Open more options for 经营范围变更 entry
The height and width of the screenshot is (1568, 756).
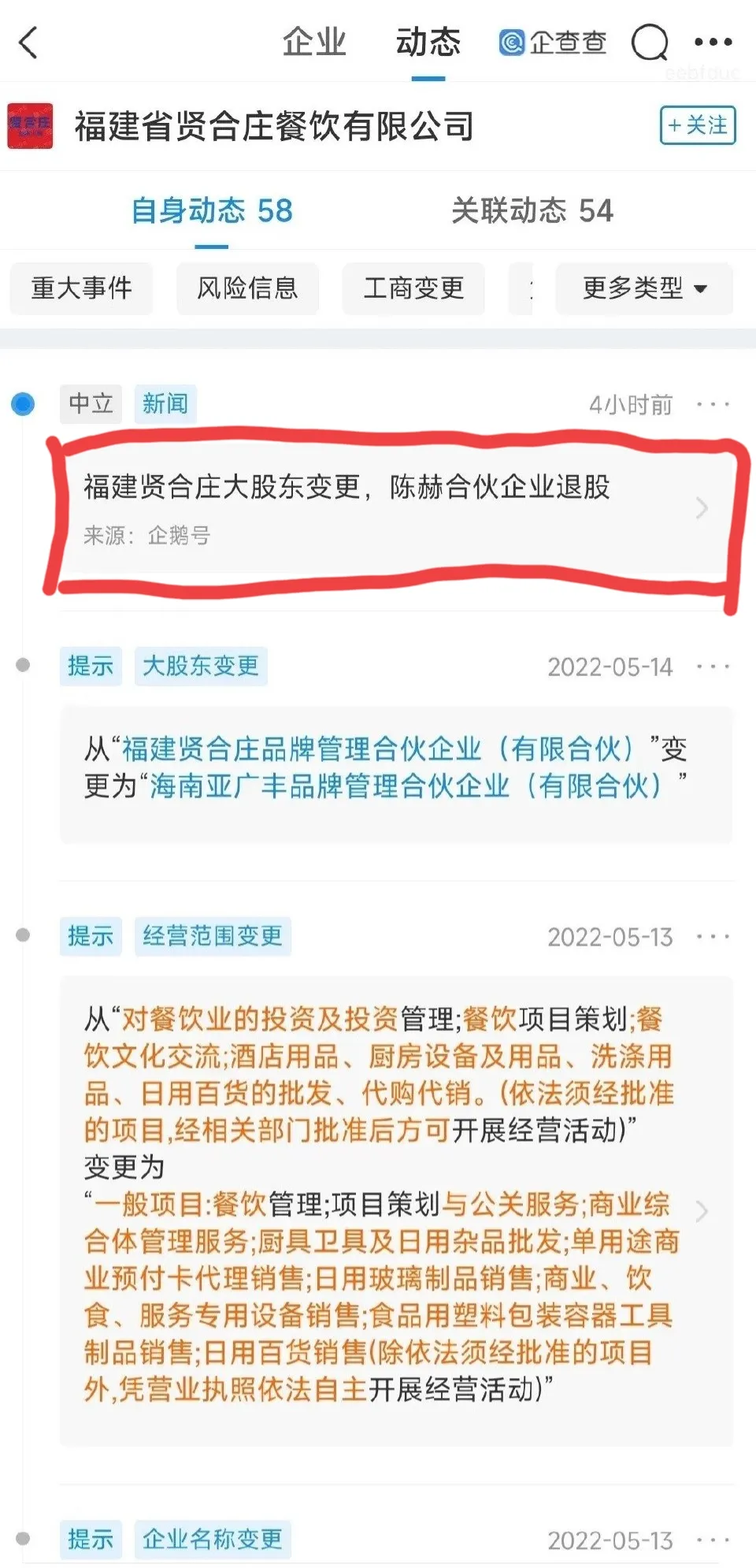713,937
